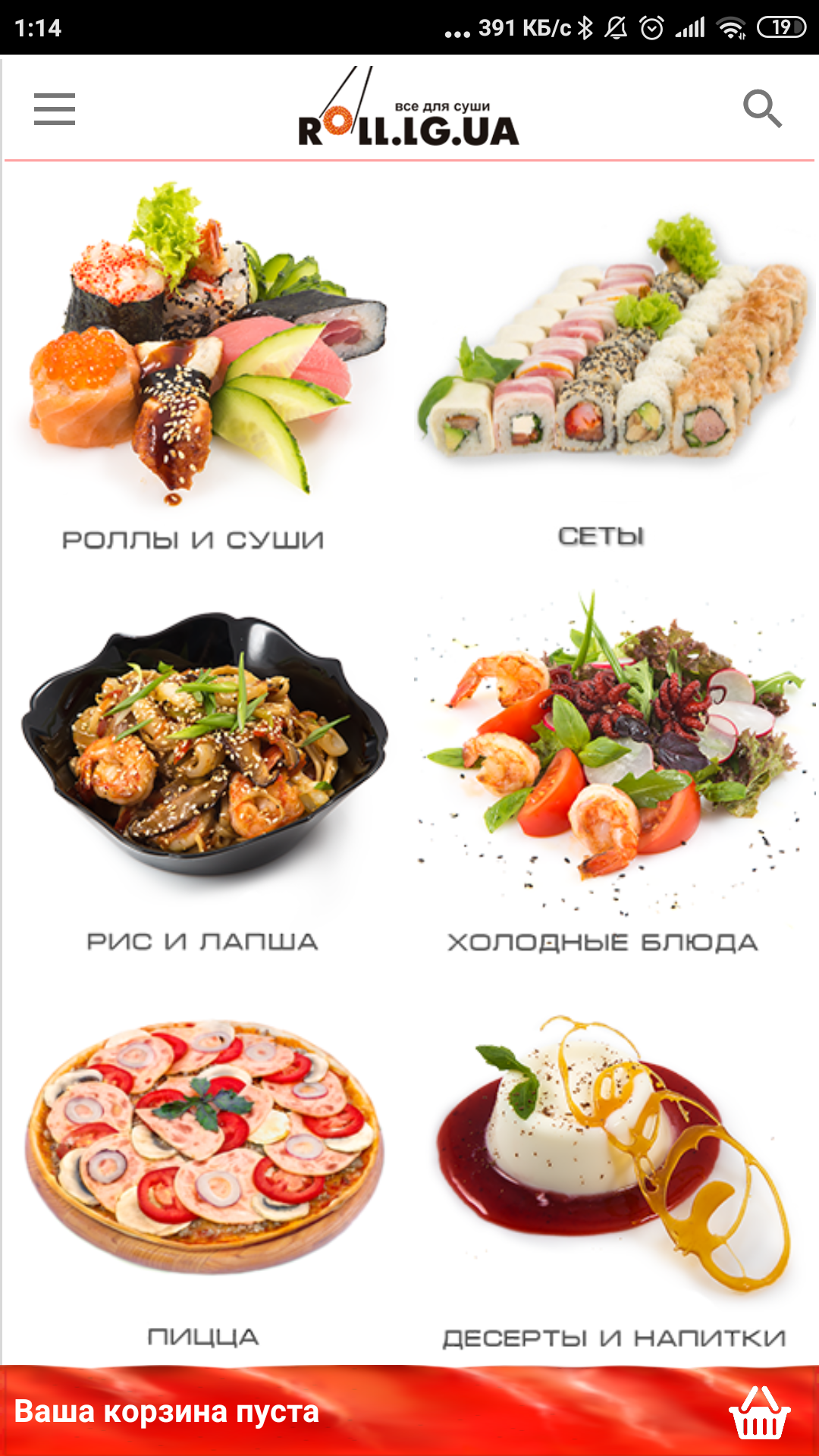Open the hamburger navigation menu
The width and height of the screenshot is (819, 1456).
[x=55, y=109]
